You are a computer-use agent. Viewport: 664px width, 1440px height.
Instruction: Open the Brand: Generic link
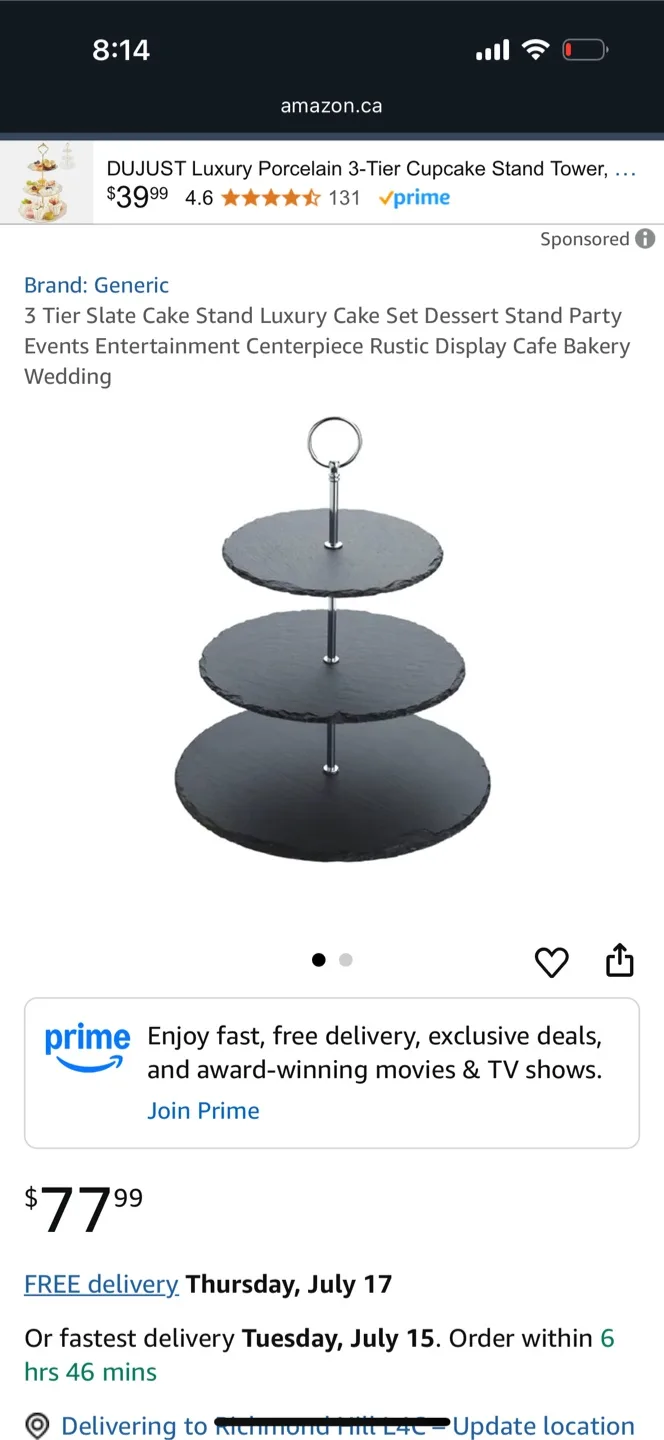[96, 285]
